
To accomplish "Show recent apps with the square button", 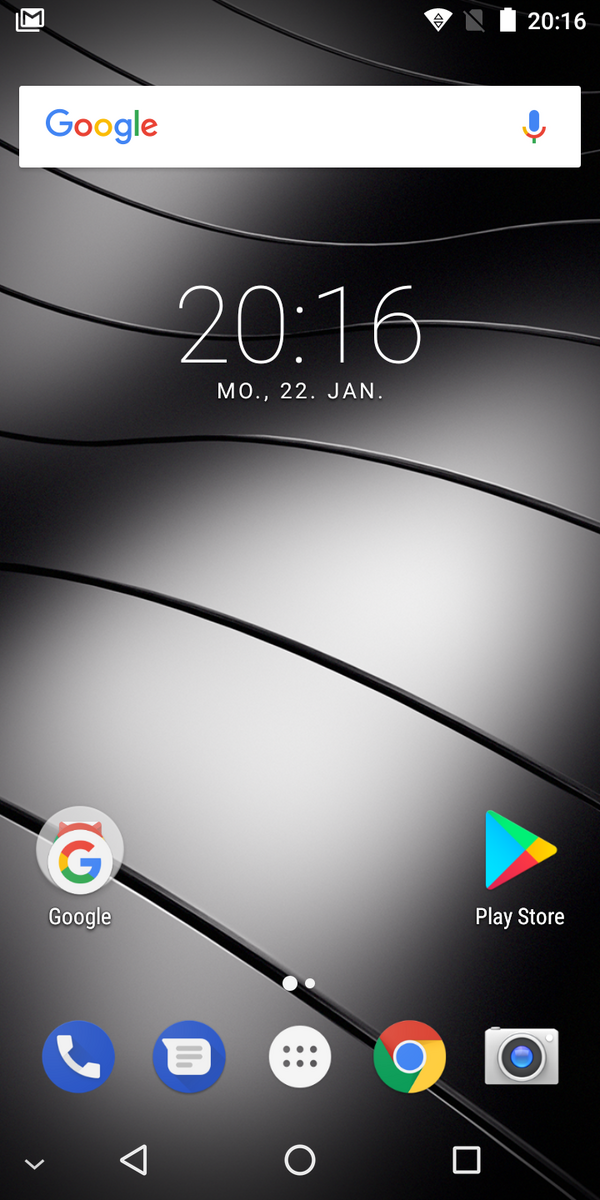I will point(466,1160).
